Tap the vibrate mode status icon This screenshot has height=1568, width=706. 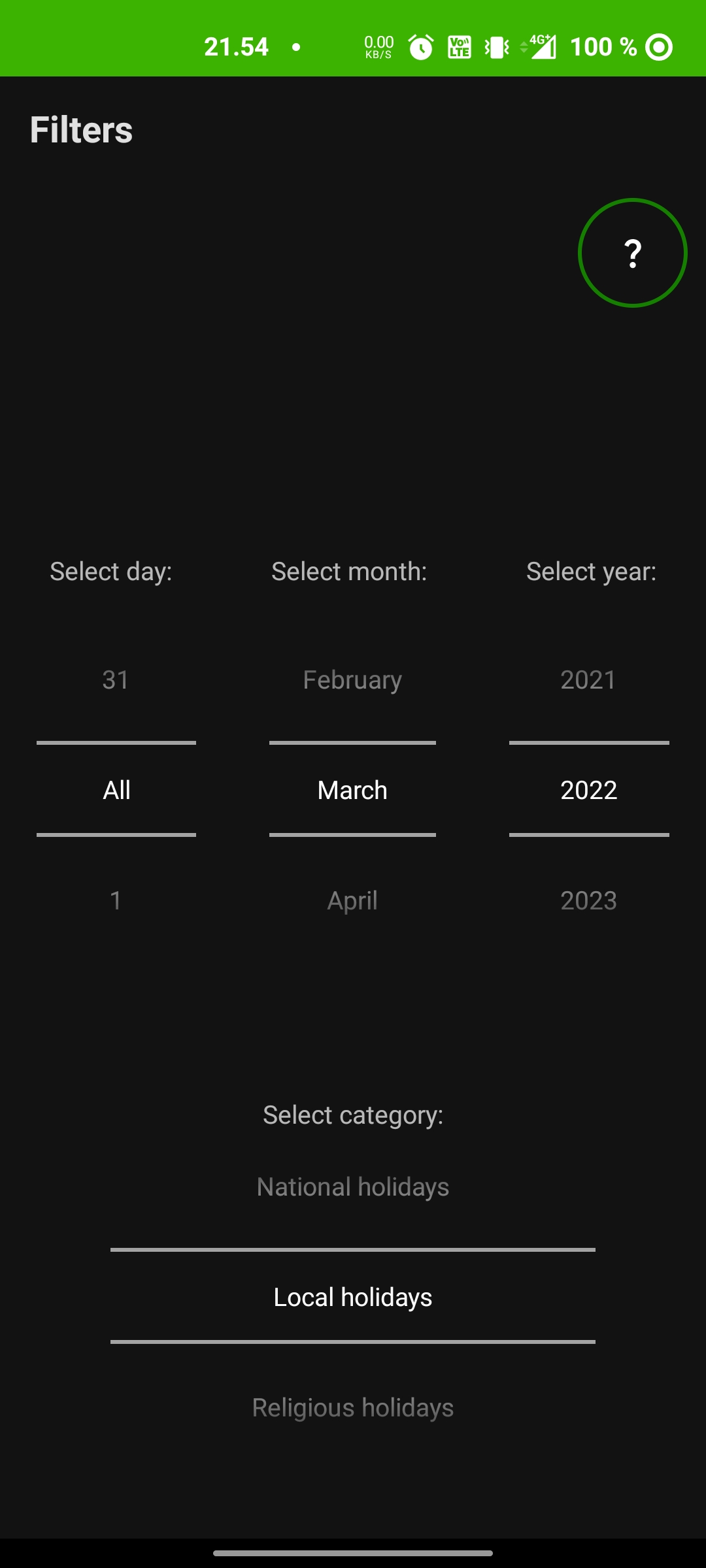[x=497, y=46]
